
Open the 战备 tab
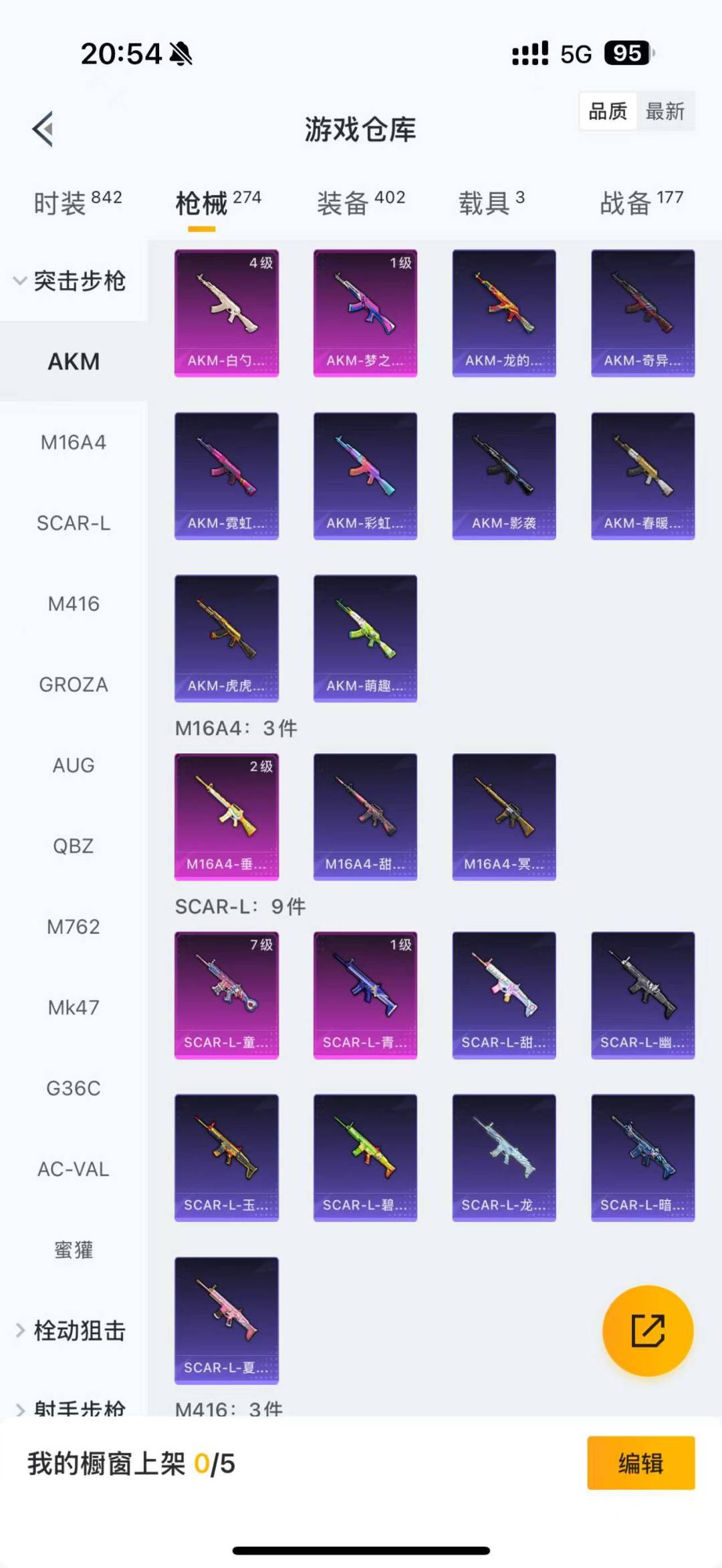click(x=640, y=202)
